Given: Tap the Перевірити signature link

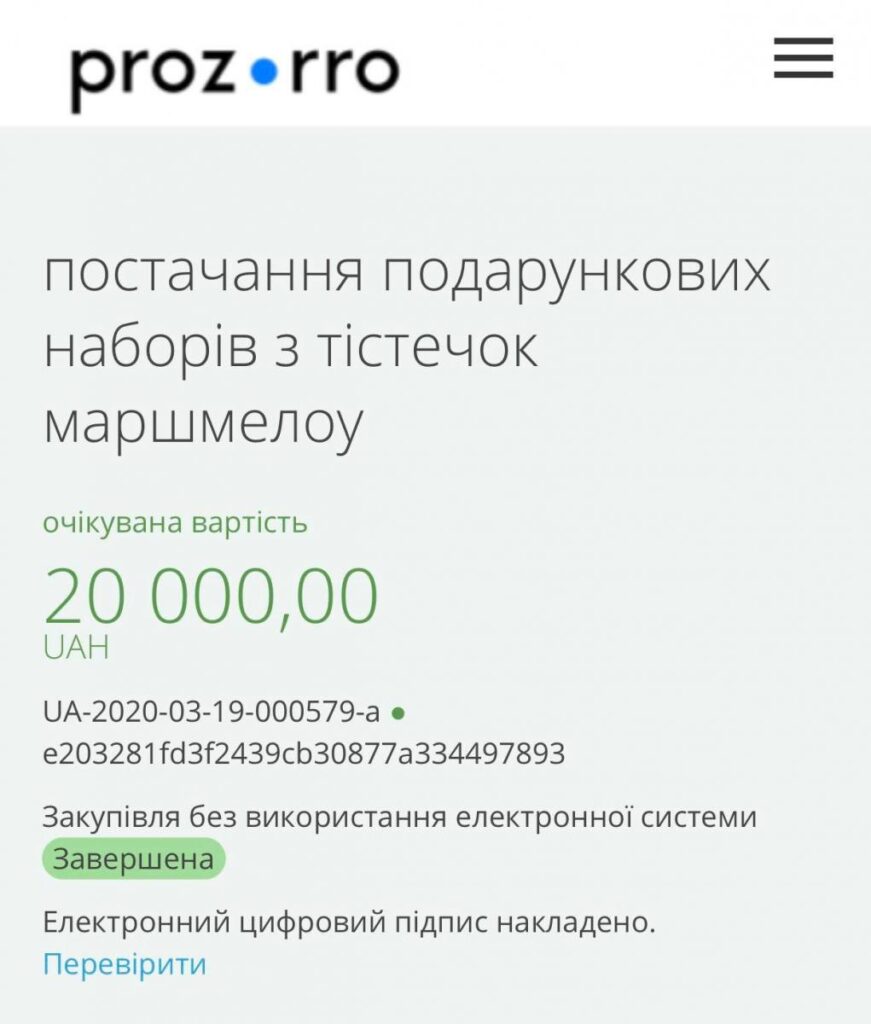Looking at the screenshot, I should pos(124,965).
